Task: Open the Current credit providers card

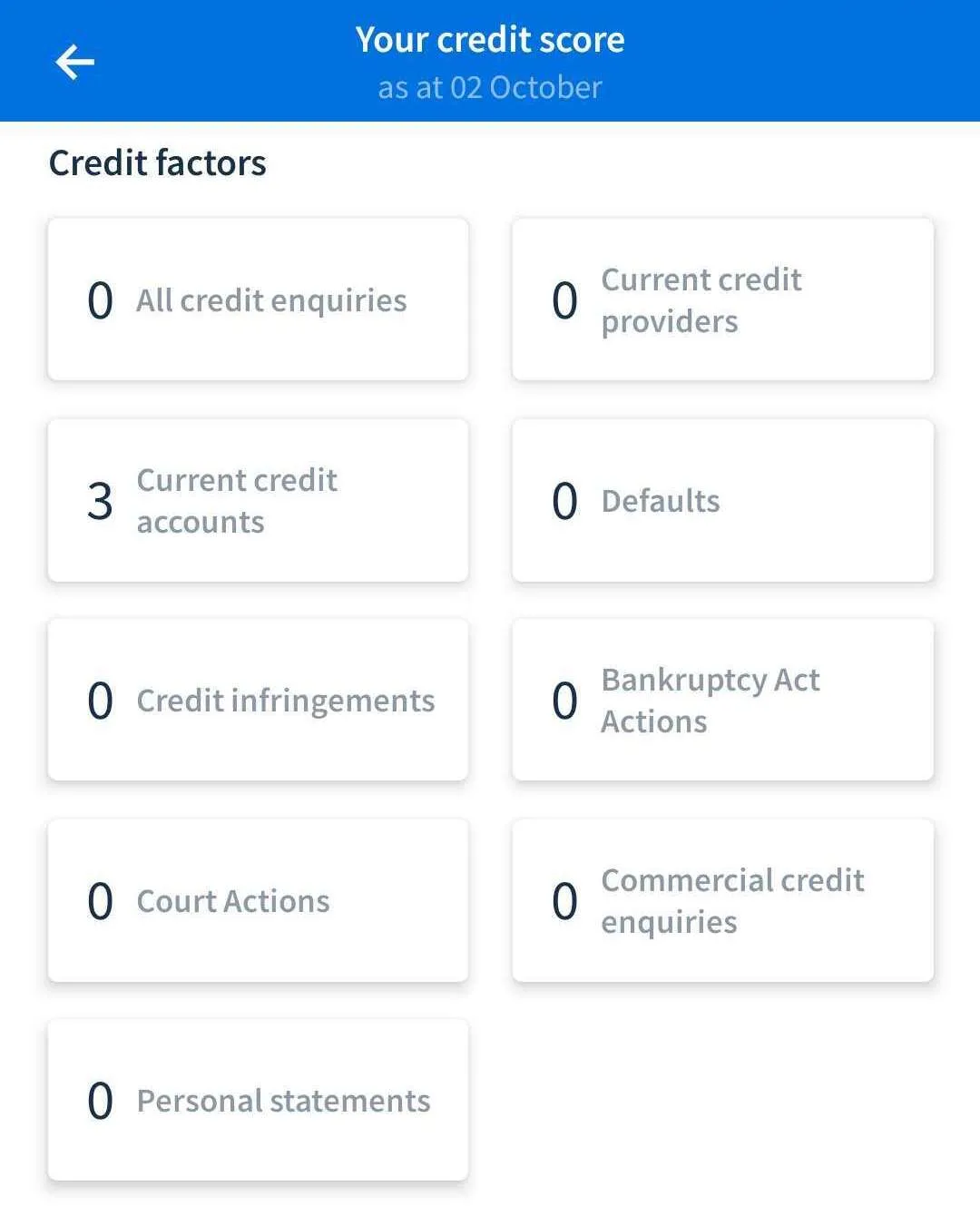Action: (722, 299)
